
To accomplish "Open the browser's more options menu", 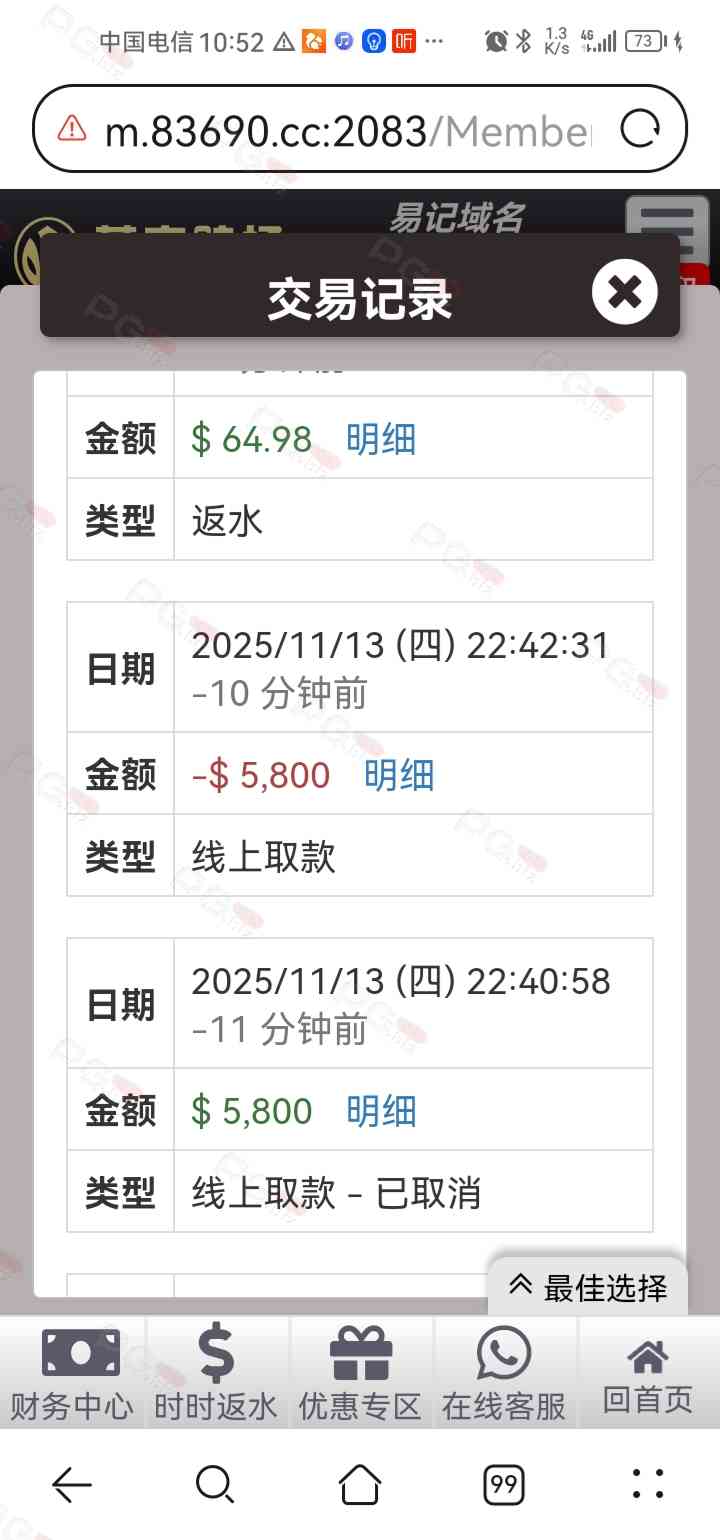I will [648, 1485].
